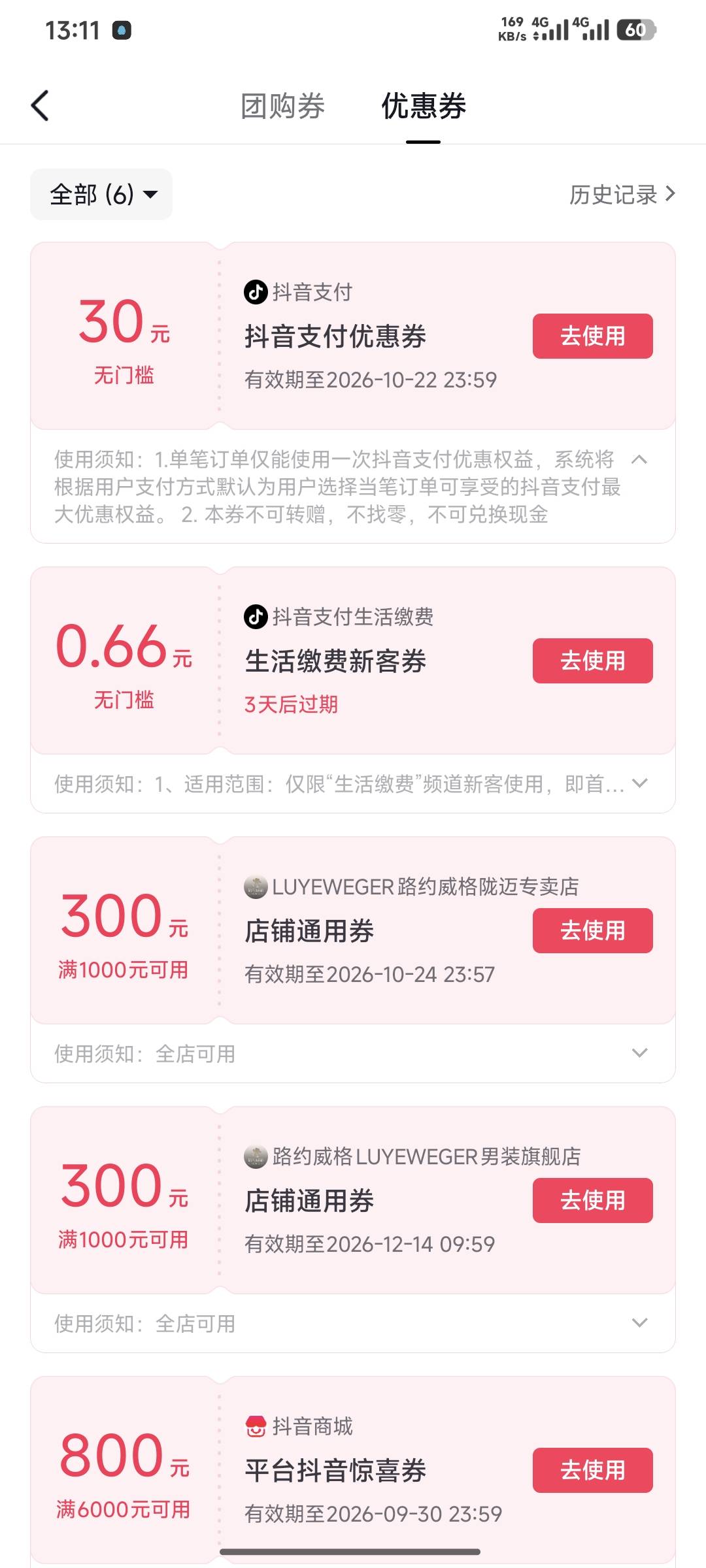
Task: Tap 去使用 for 平台抖音惊喜券
Action: 592,1470
